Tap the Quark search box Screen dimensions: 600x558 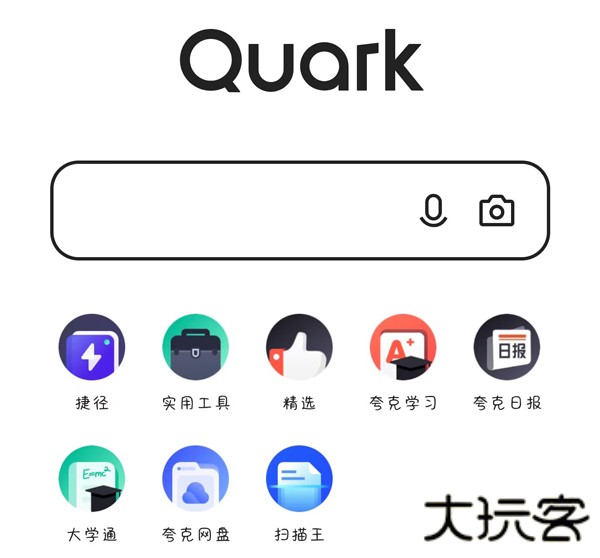click(230, 211)
